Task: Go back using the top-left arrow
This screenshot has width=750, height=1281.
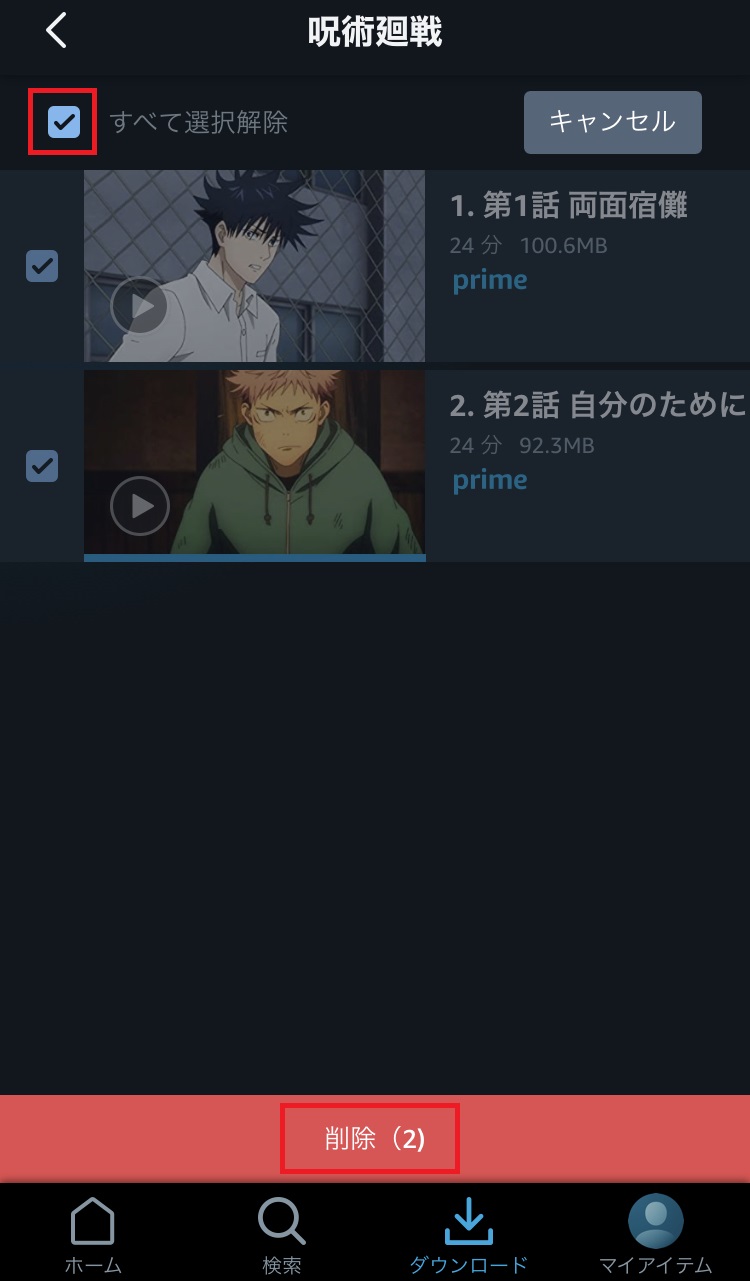Action: pyautogui.click(x=56, y=31)
